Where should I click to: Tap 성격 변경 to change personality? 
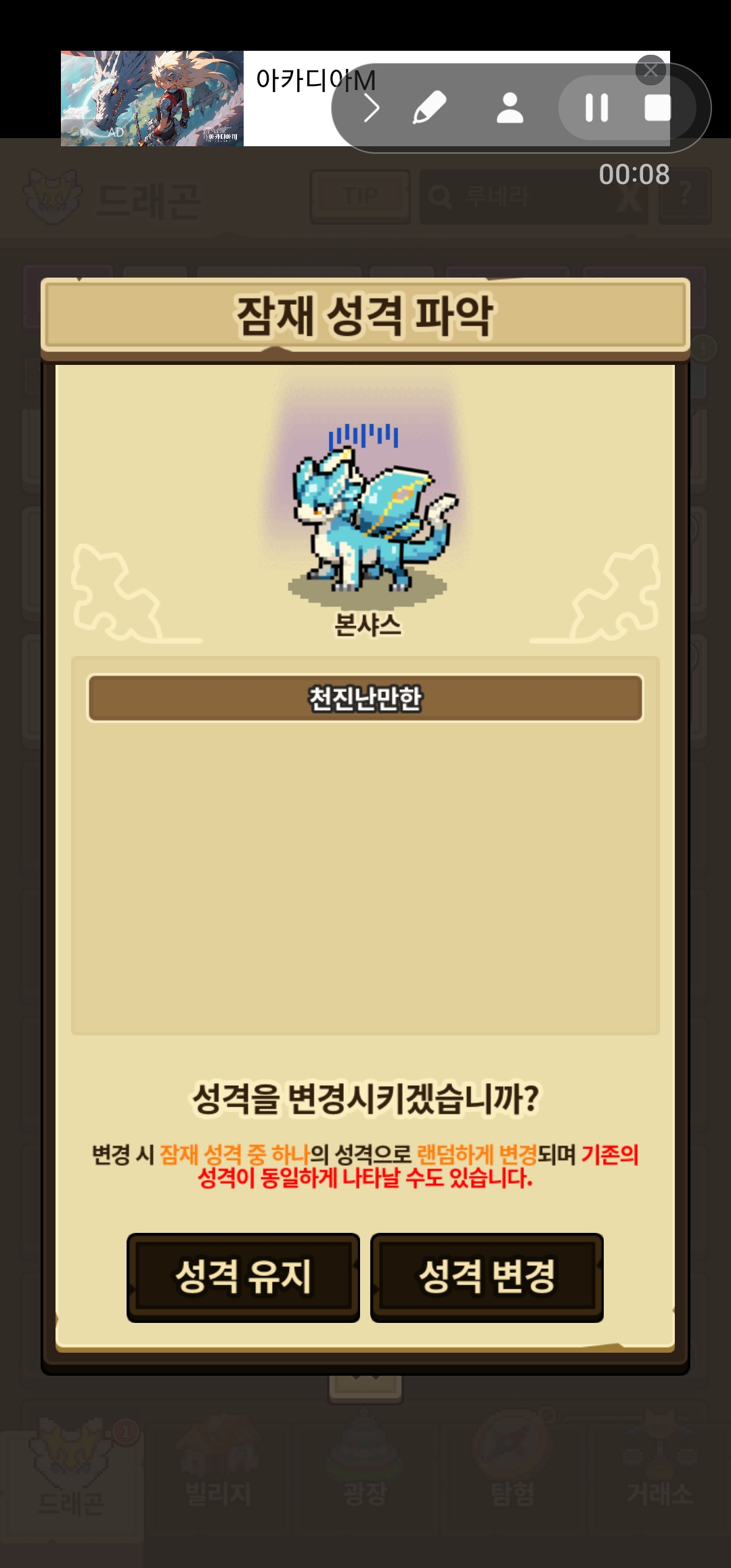click(x=487, y=1277)
